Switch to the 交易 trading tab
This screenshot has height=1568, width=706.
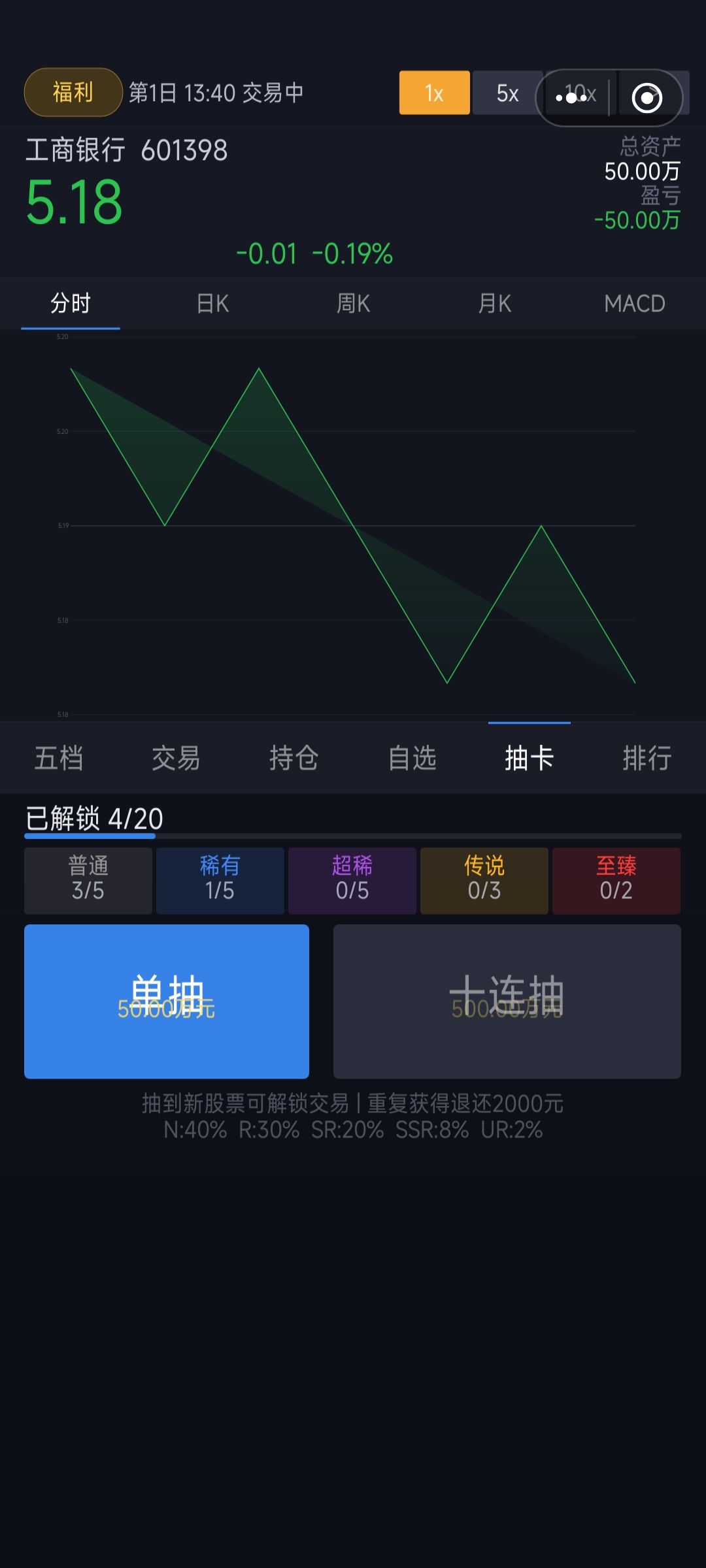point(176,758)
